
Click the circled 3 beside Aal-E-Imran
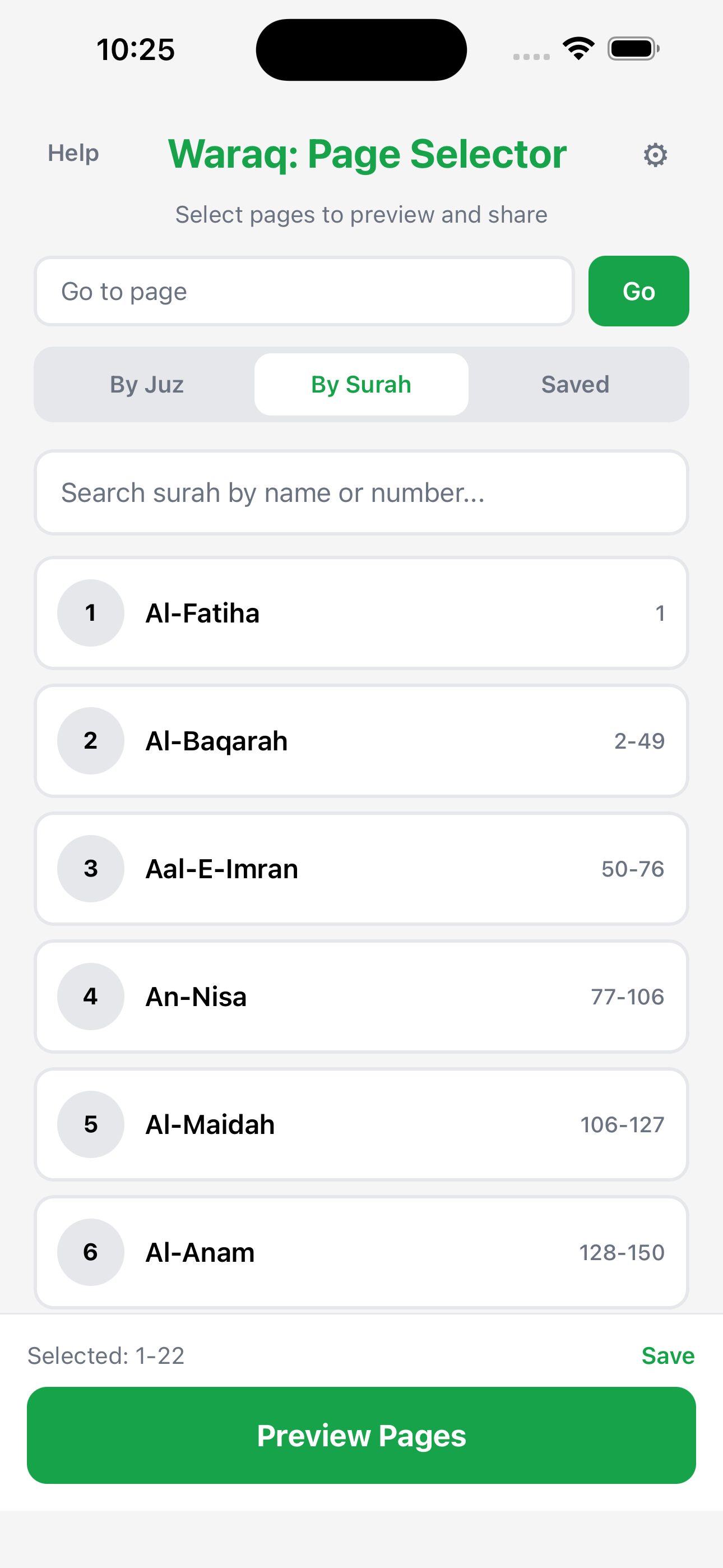point(90,869)
